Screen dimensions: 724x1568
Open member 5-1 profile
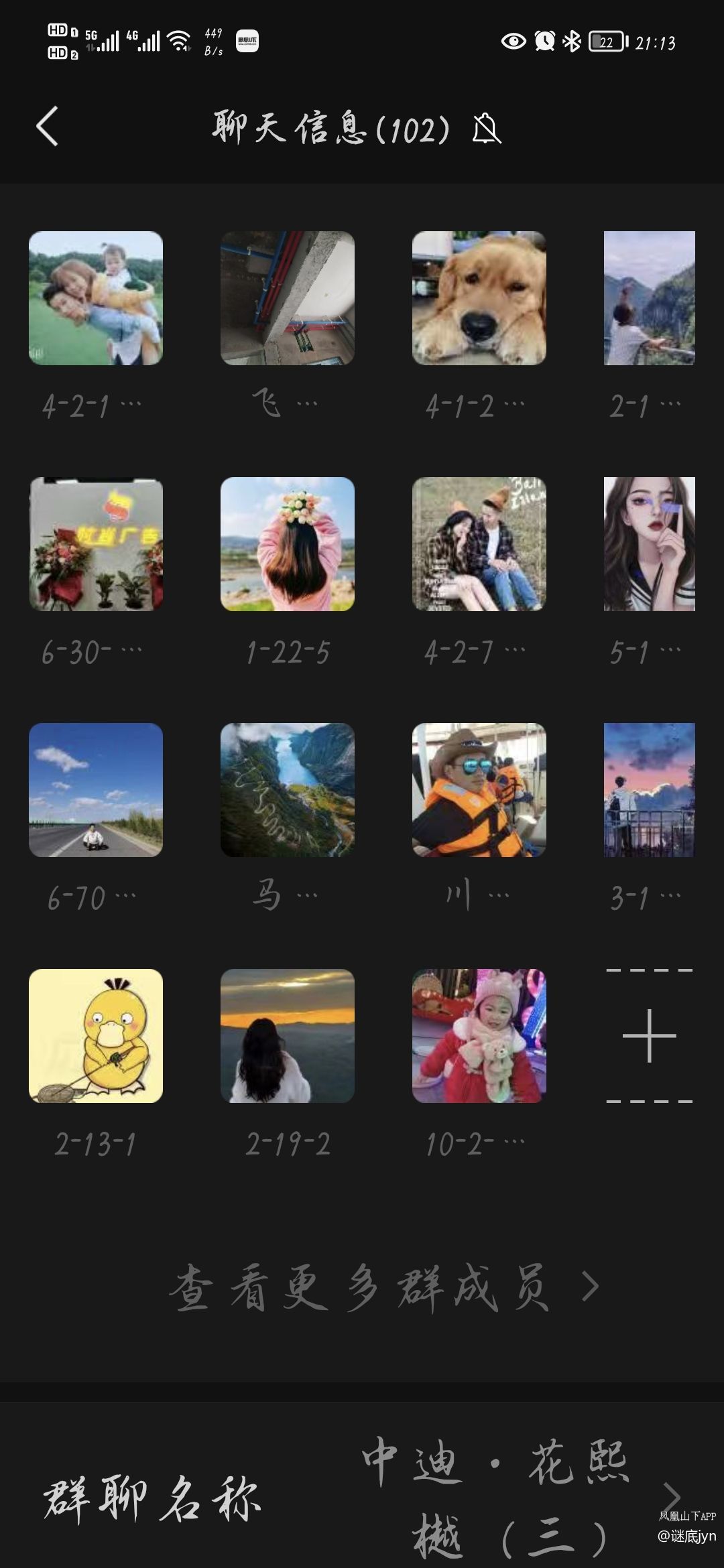click(649, 544)
